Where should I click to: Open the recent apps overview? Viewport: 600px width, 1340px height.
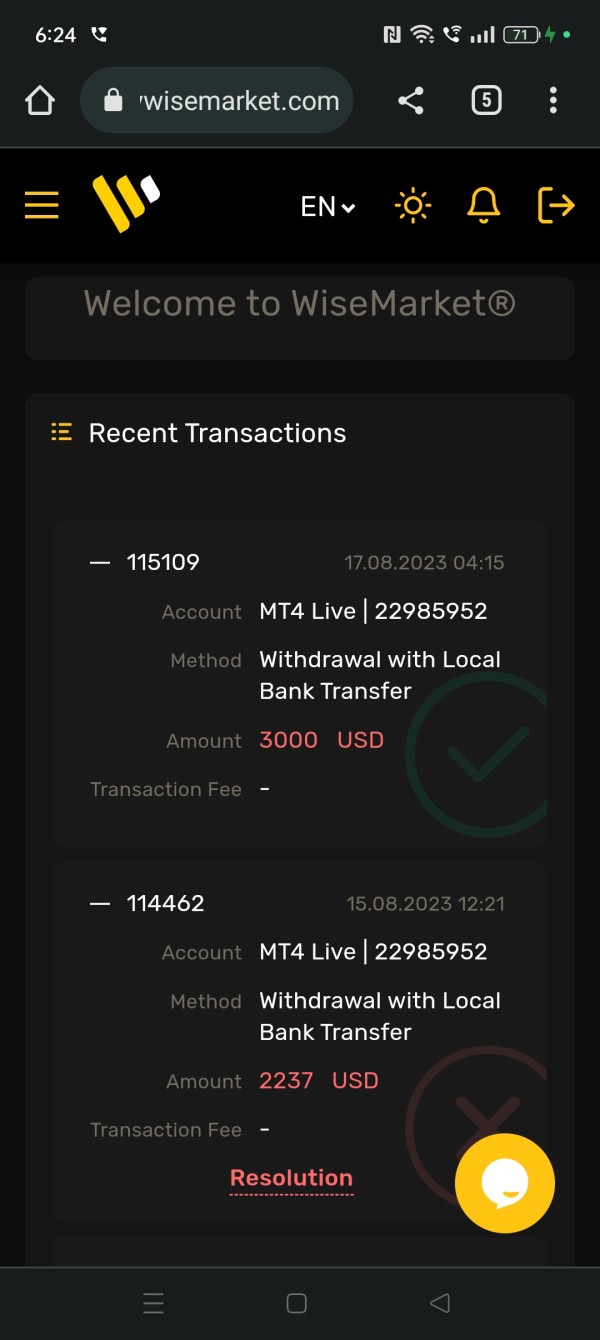point(153,1303)
